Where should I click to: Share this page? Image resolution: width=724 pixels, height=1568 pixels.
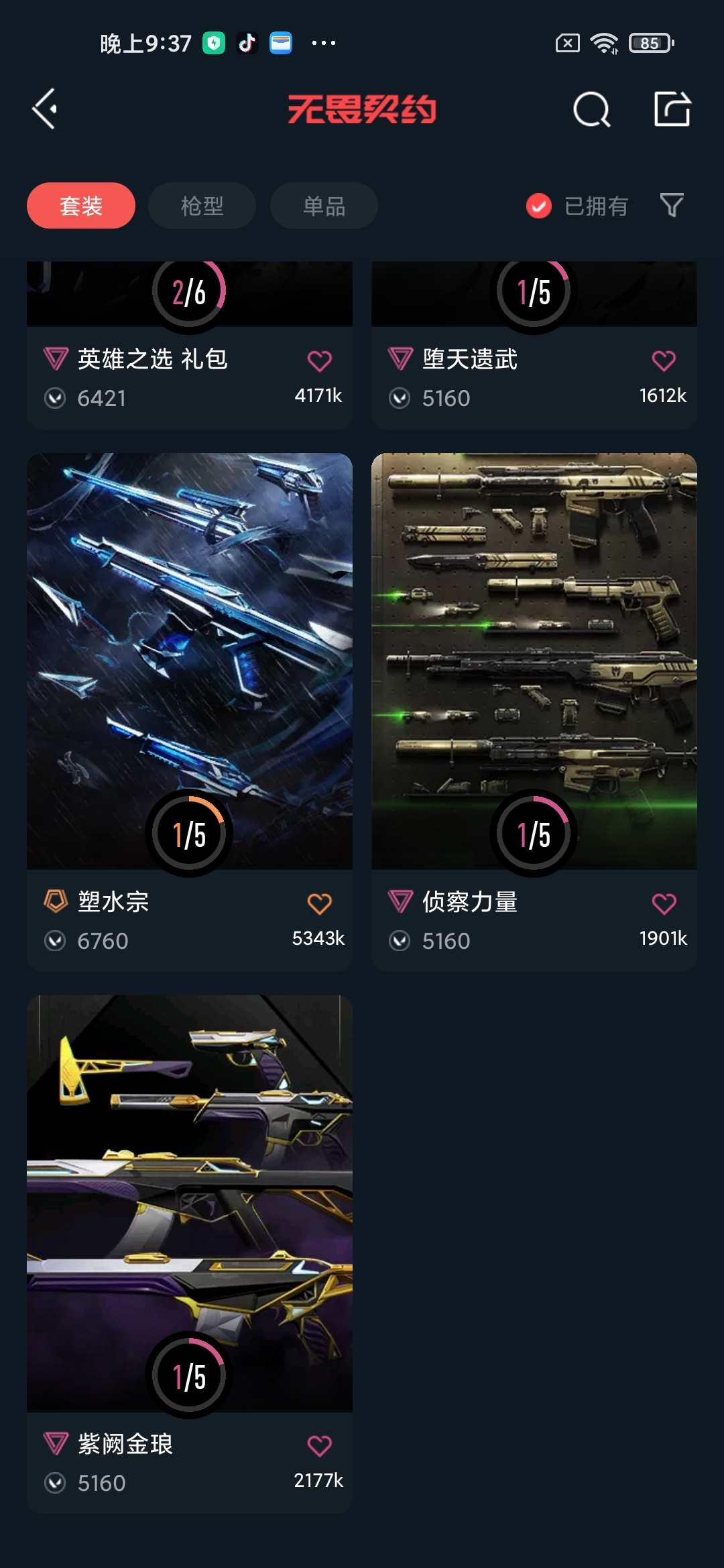click(x=672, y=109)
